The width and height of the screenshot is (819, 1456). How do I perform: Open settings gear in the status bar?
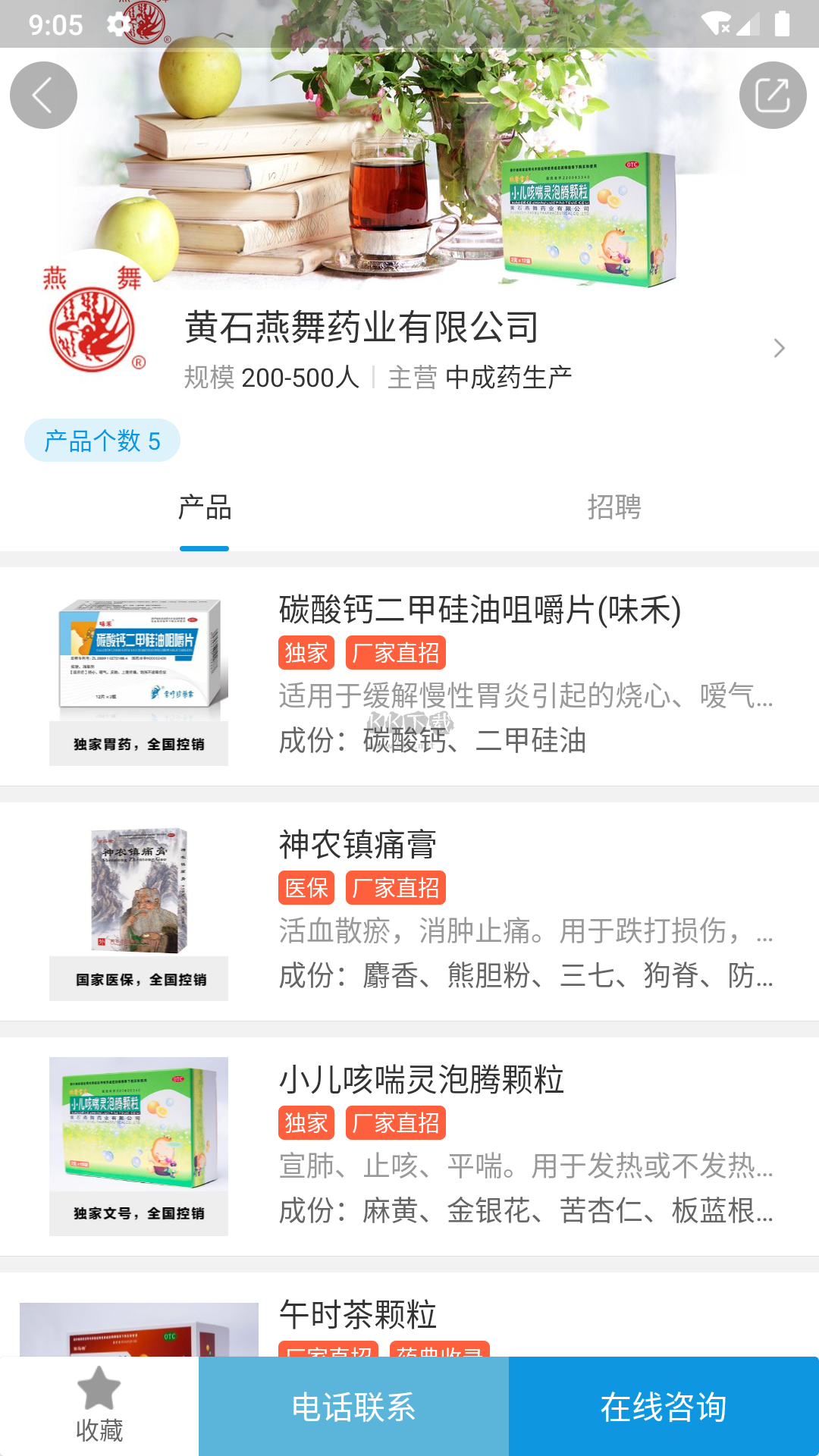click(x=118, y=25)
